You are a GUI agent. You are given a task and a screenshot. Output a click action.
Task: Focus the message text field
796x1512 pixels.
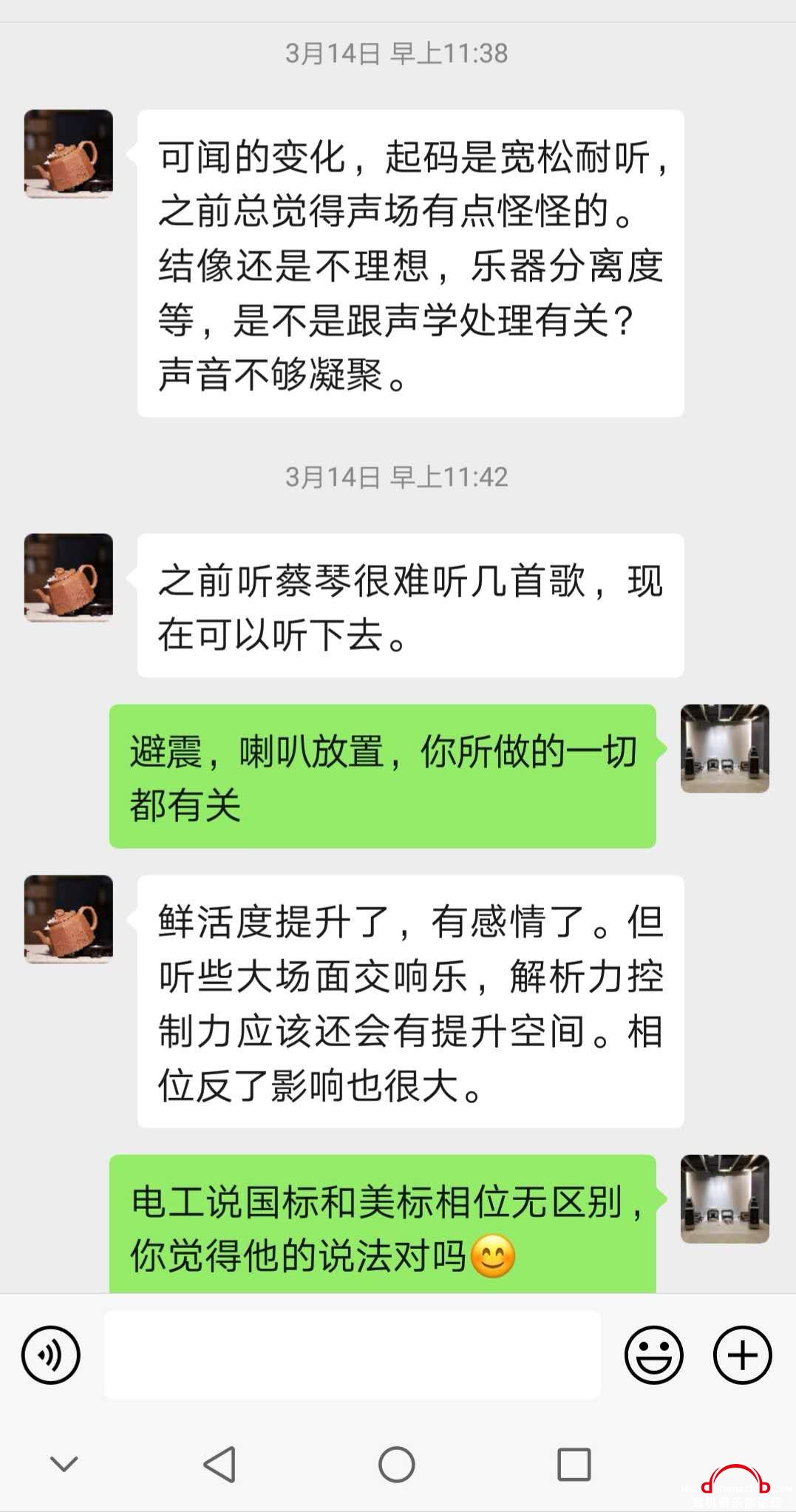pos(352,1355)
